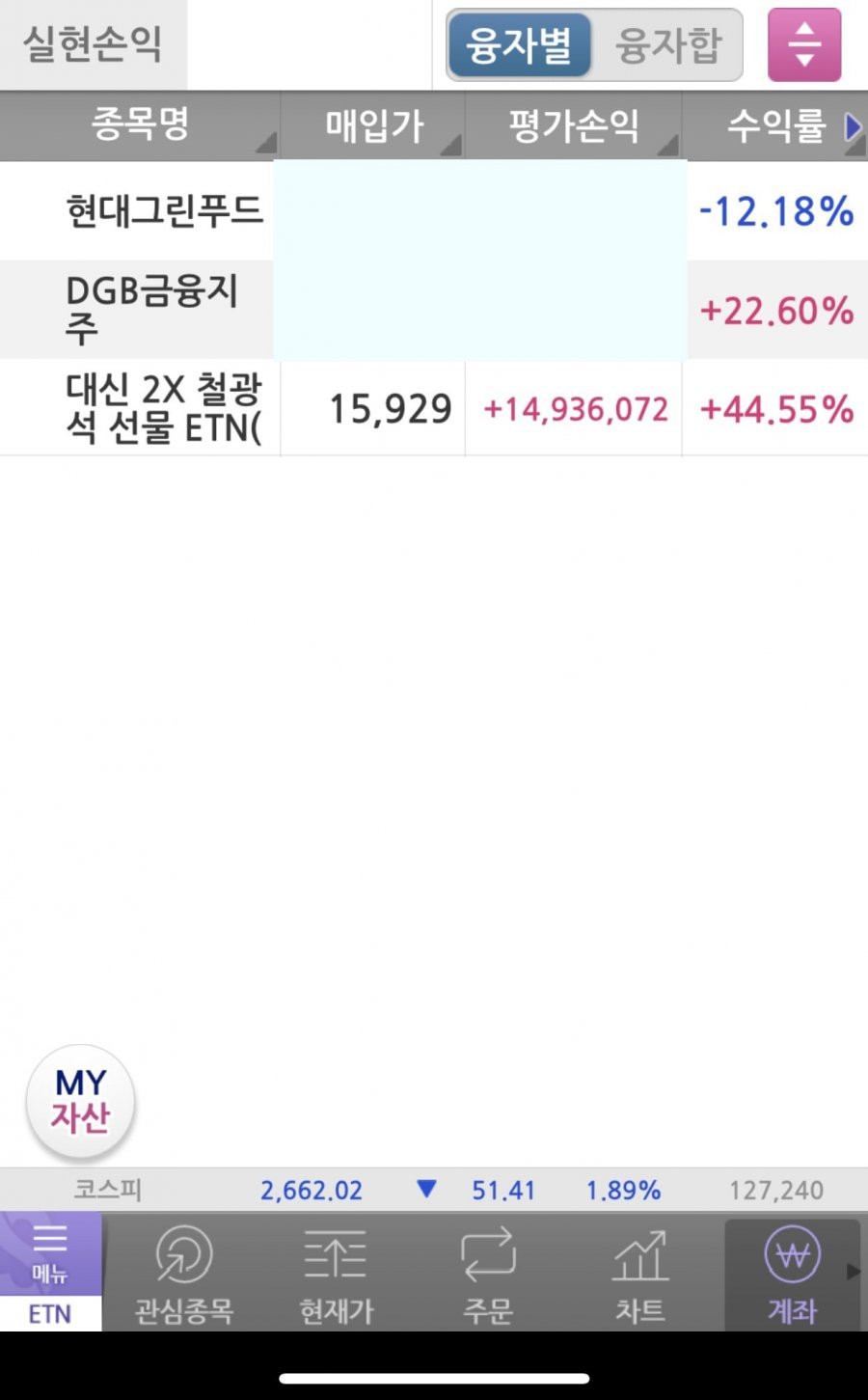Open the 메뉴 drawer
The image size is (868, 1400).
coord(50,1253)
